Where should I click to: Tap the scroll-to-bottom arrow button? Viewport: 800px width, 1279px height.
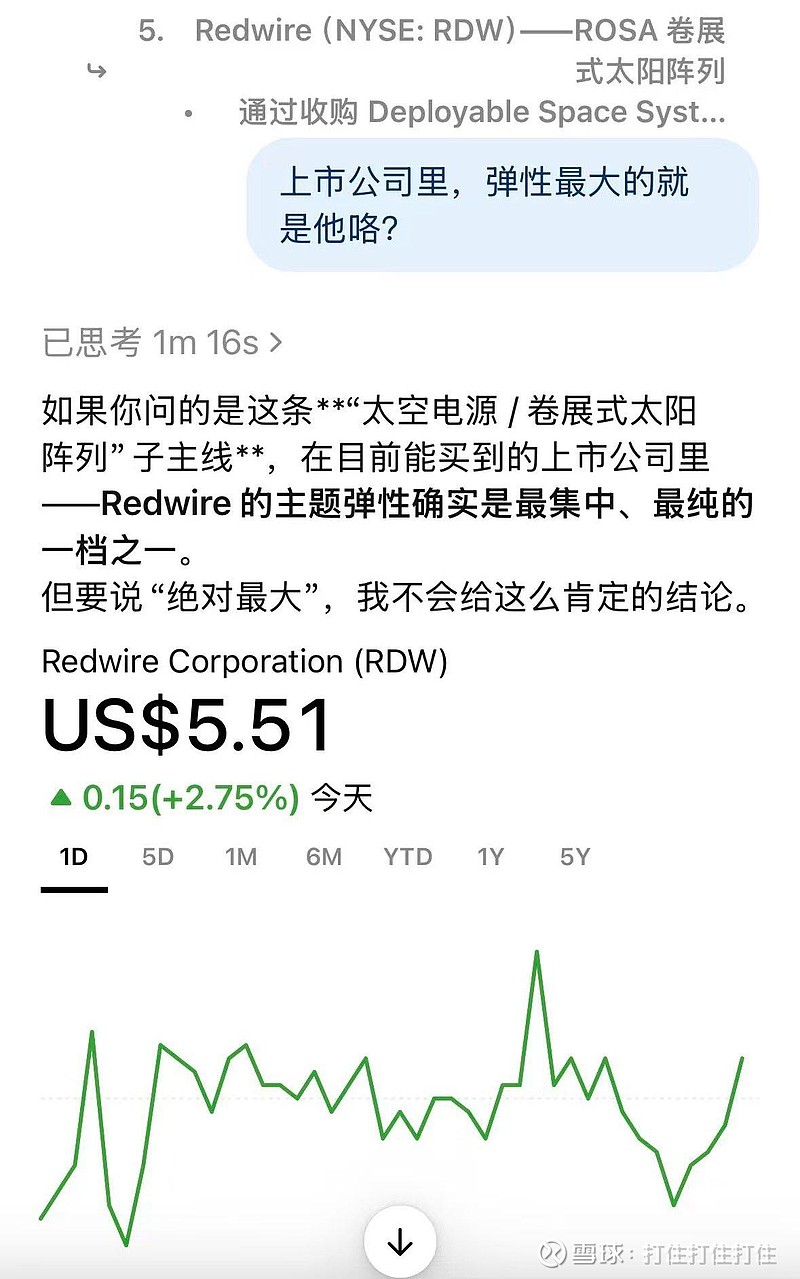click(x=400, y=1243)
